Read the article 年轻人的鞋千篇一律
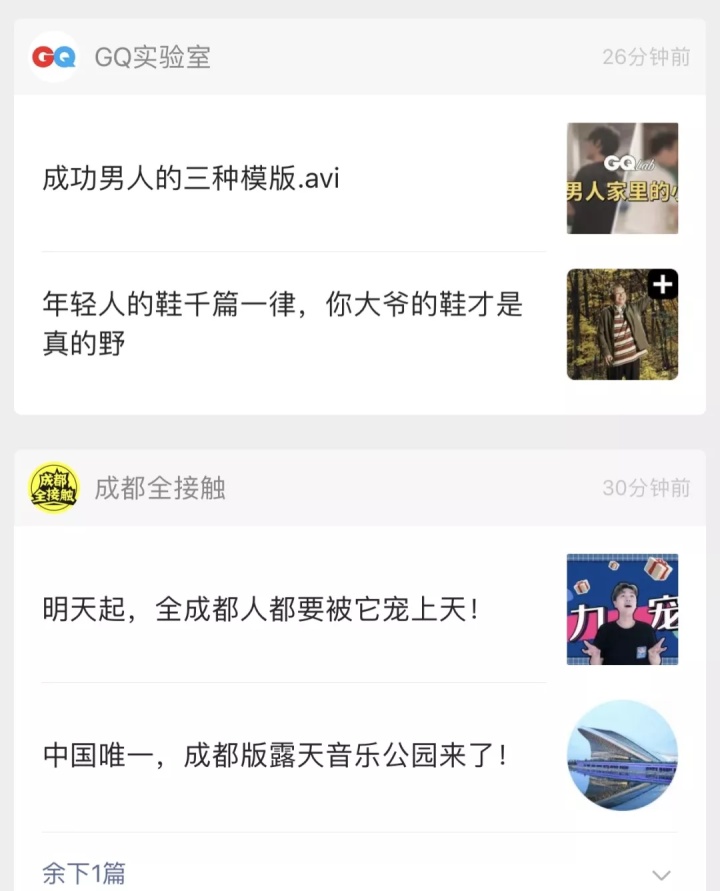Screen dimensions: 720x891 click(x=282, y=323)
